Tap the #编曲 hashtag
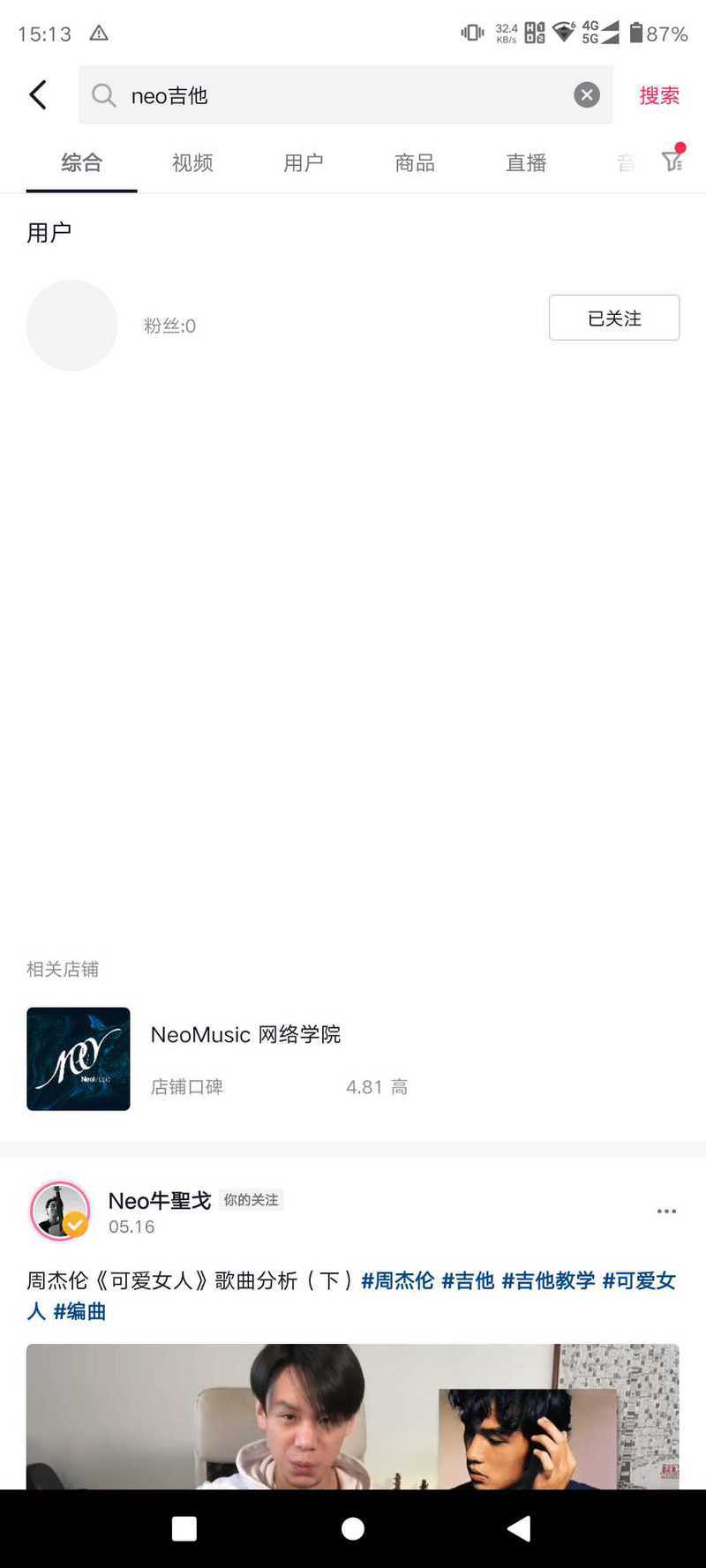The height and width of the screenshot is (1568, 706). [79, 1311]
